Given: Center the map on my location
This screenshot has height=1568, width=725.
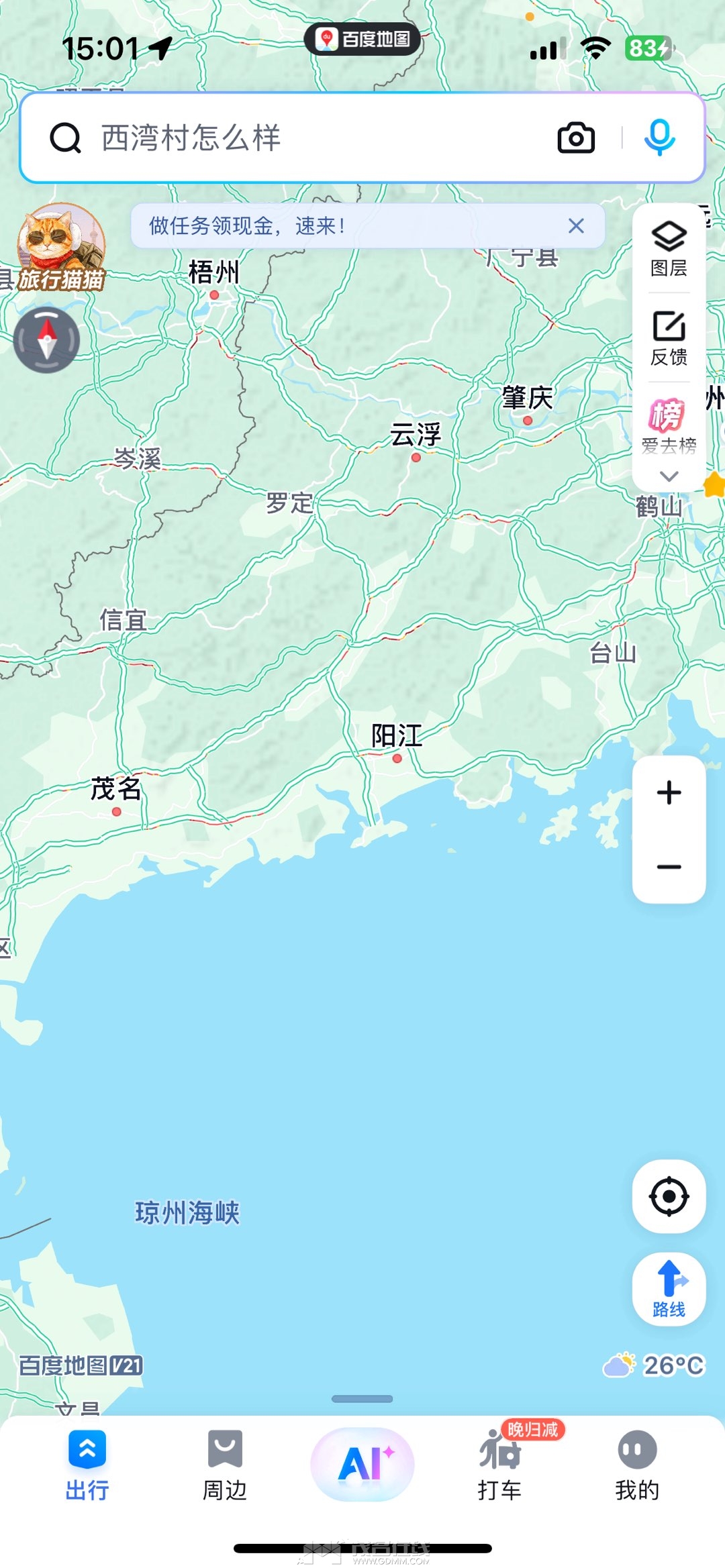Looking at the screenshot, I should click(669, 1196).
